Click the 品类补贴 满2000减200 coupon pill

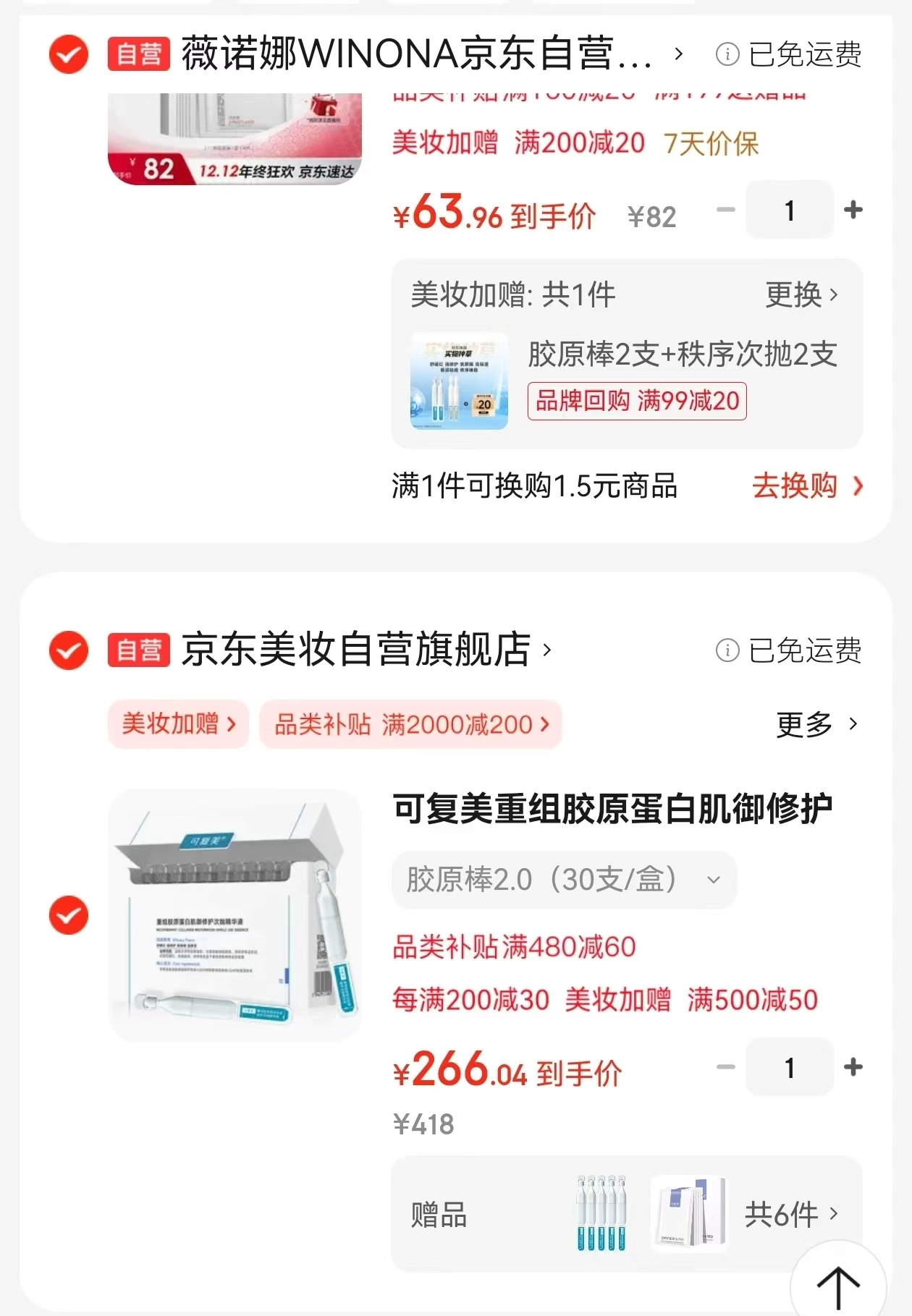(410, 724)
